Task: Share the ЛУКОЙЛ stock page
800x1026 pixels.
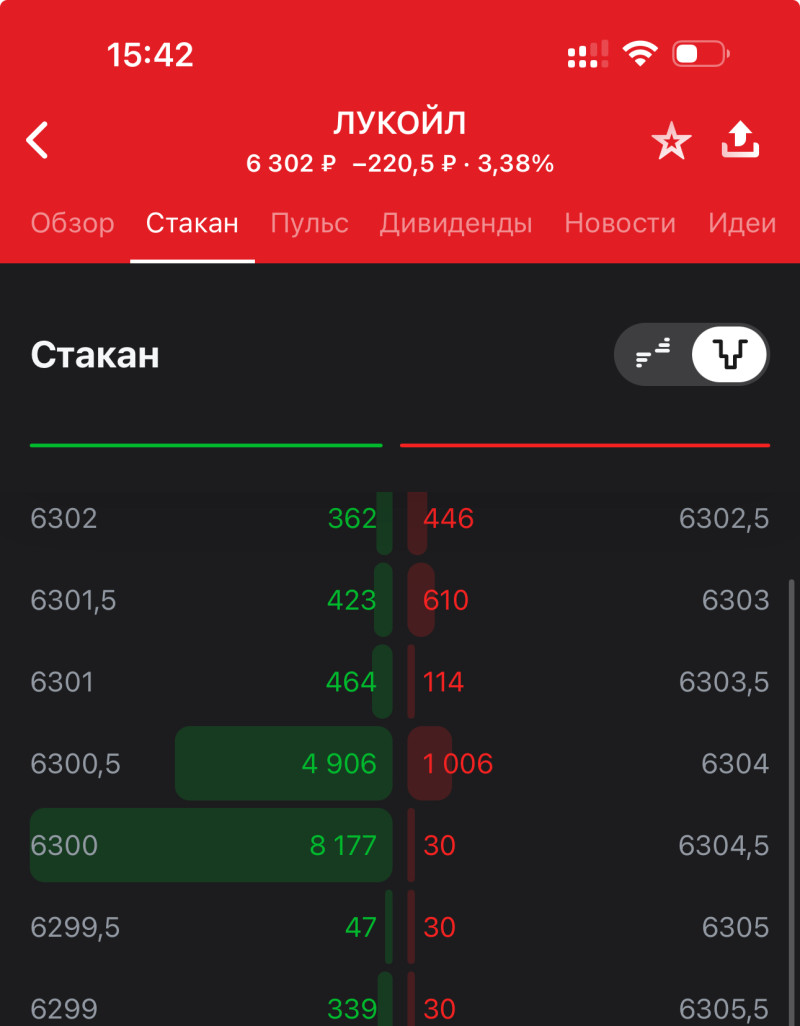Action: tap(741, 141)
